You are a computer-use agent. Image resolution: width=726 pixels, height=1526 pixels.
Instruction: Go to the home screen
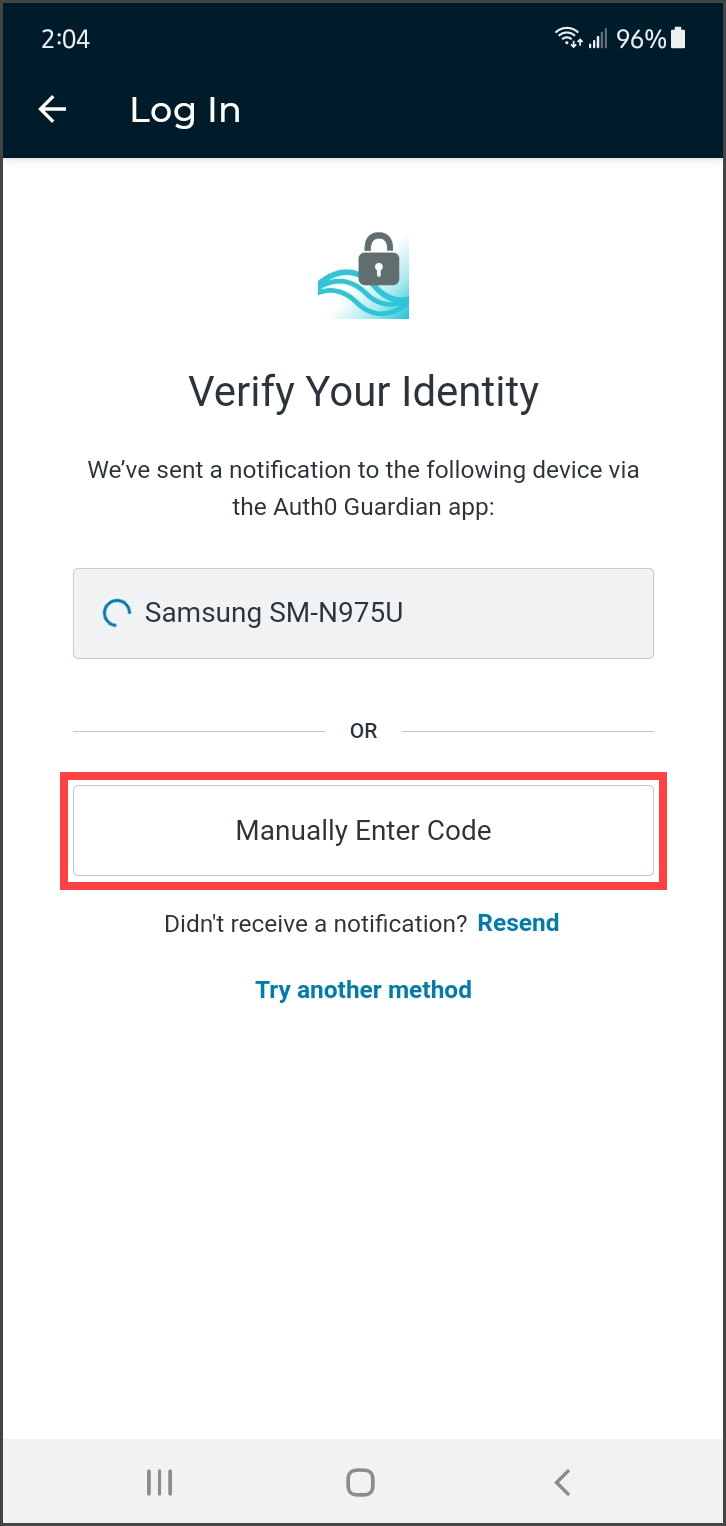(360, 1482)
